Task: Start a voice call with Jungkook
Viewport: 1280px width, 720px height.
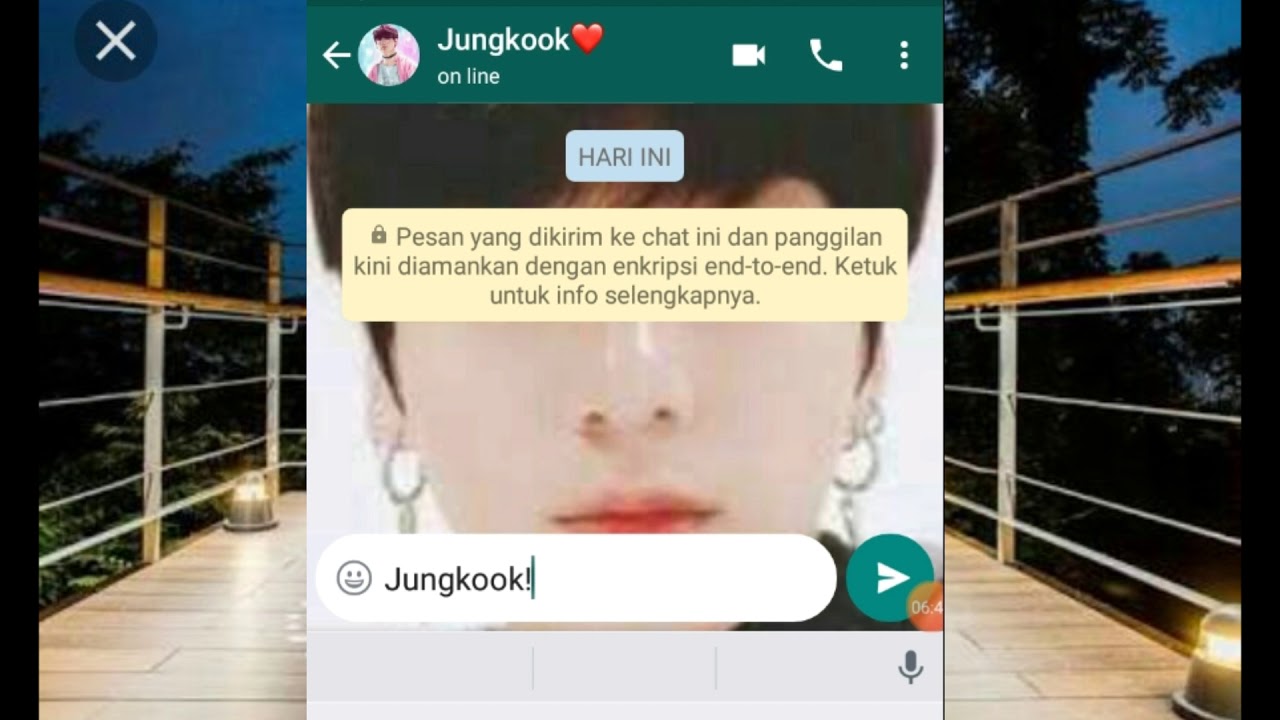Action: coord(825,55)
